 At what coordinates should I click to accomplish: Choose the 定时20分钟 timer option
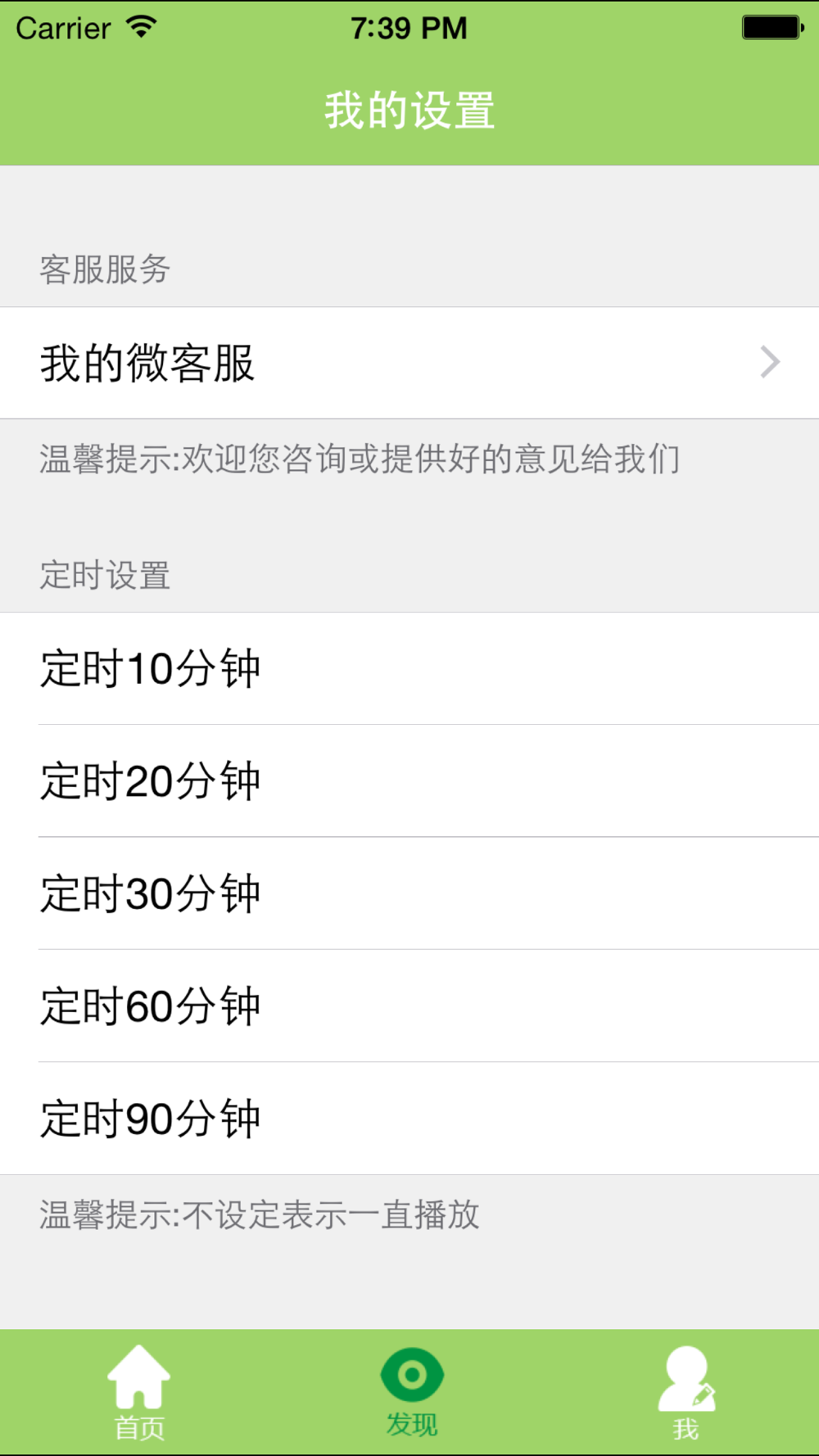(x=409, y=780)
